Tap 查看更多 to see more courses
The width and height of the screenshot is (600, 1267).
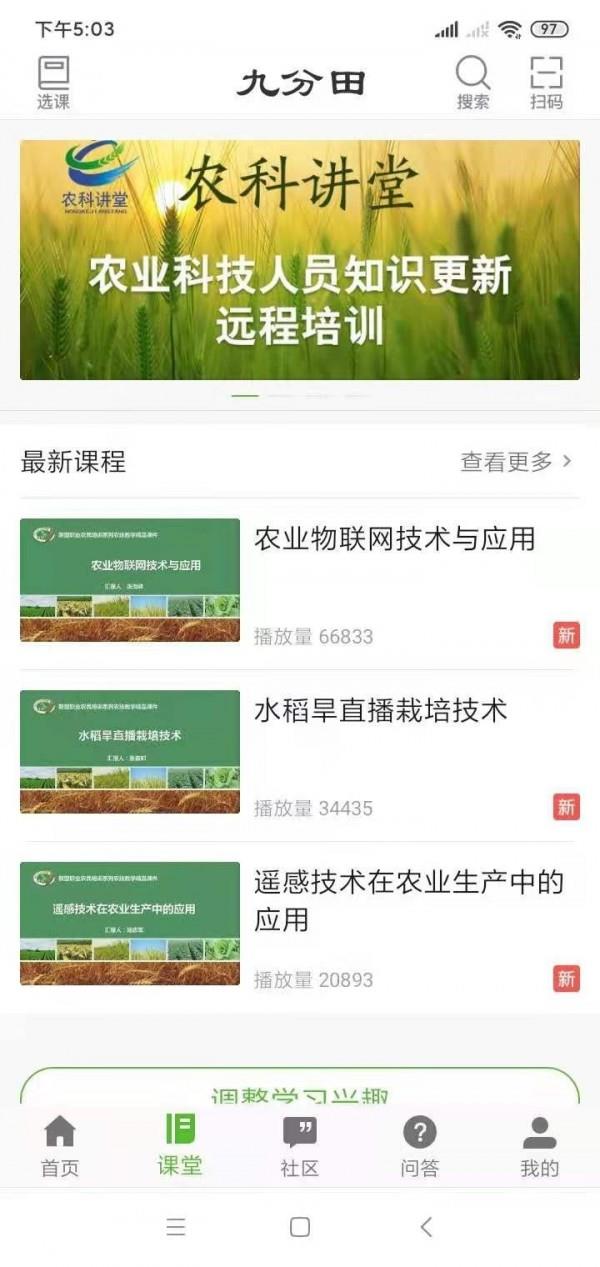tap(516, 461)
